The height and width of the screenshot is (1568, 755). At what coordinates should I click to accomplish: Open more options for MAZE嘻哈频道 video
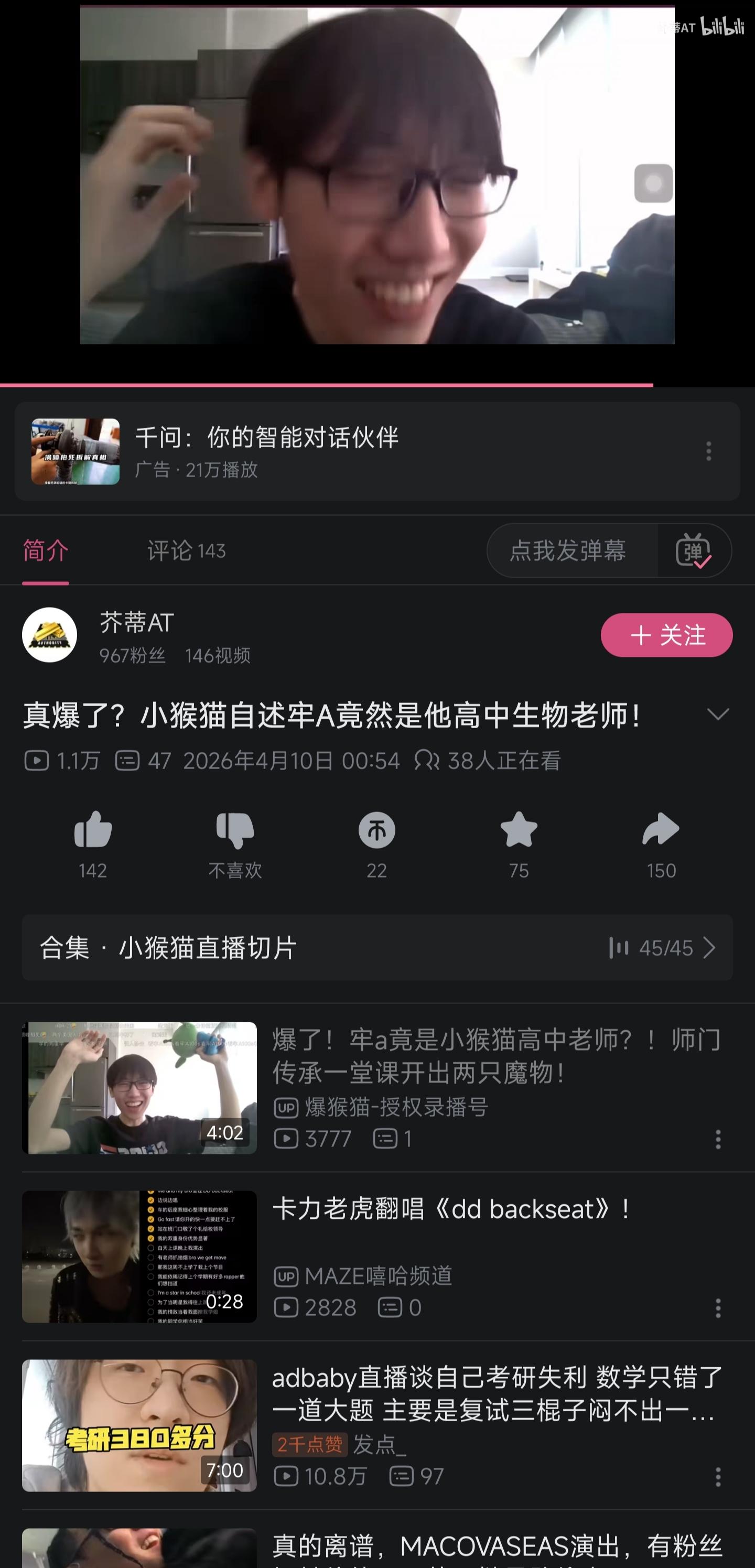[718, 1308]
